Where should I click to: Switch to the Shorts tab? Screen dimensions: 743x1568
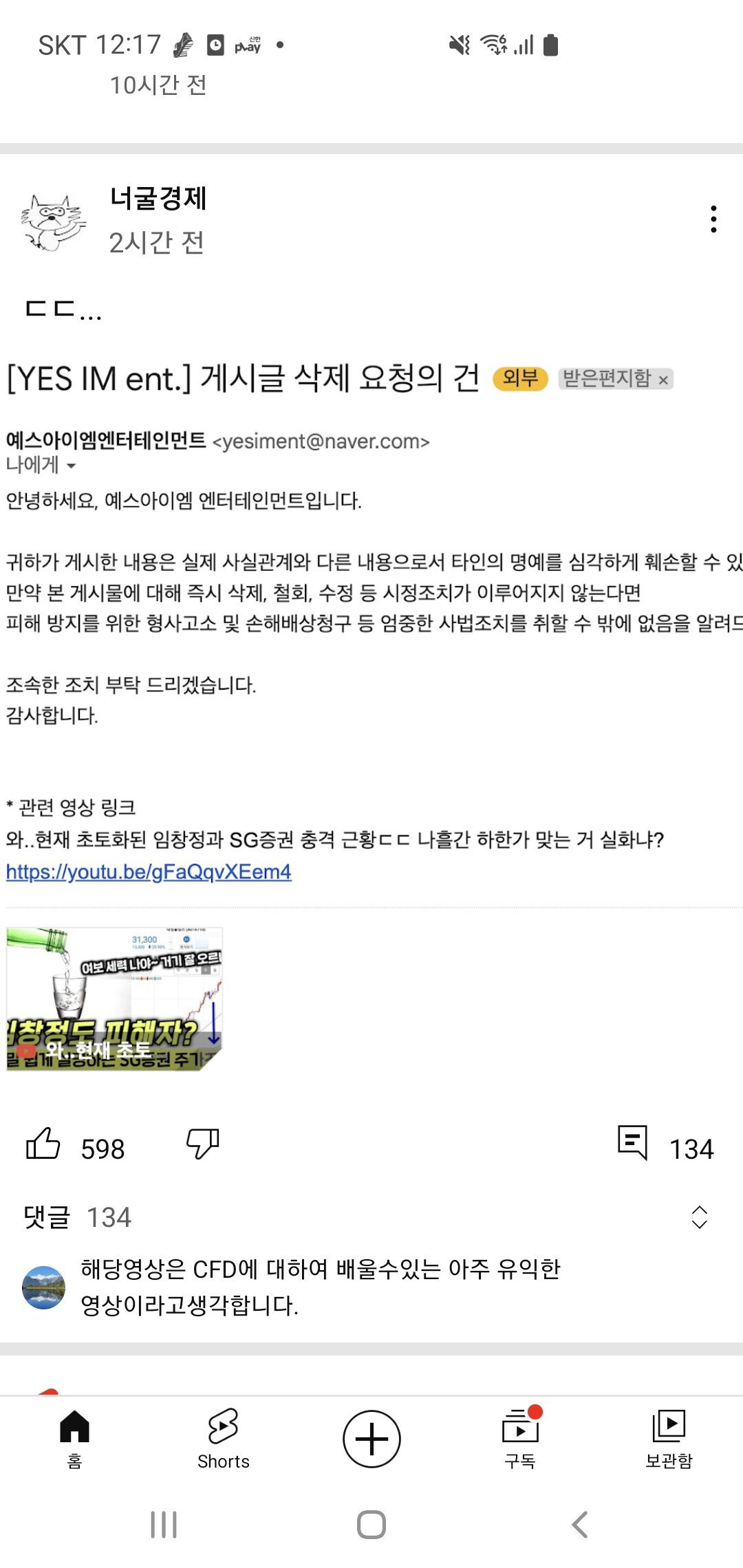pyautogui.click(x=223, y=1439)
